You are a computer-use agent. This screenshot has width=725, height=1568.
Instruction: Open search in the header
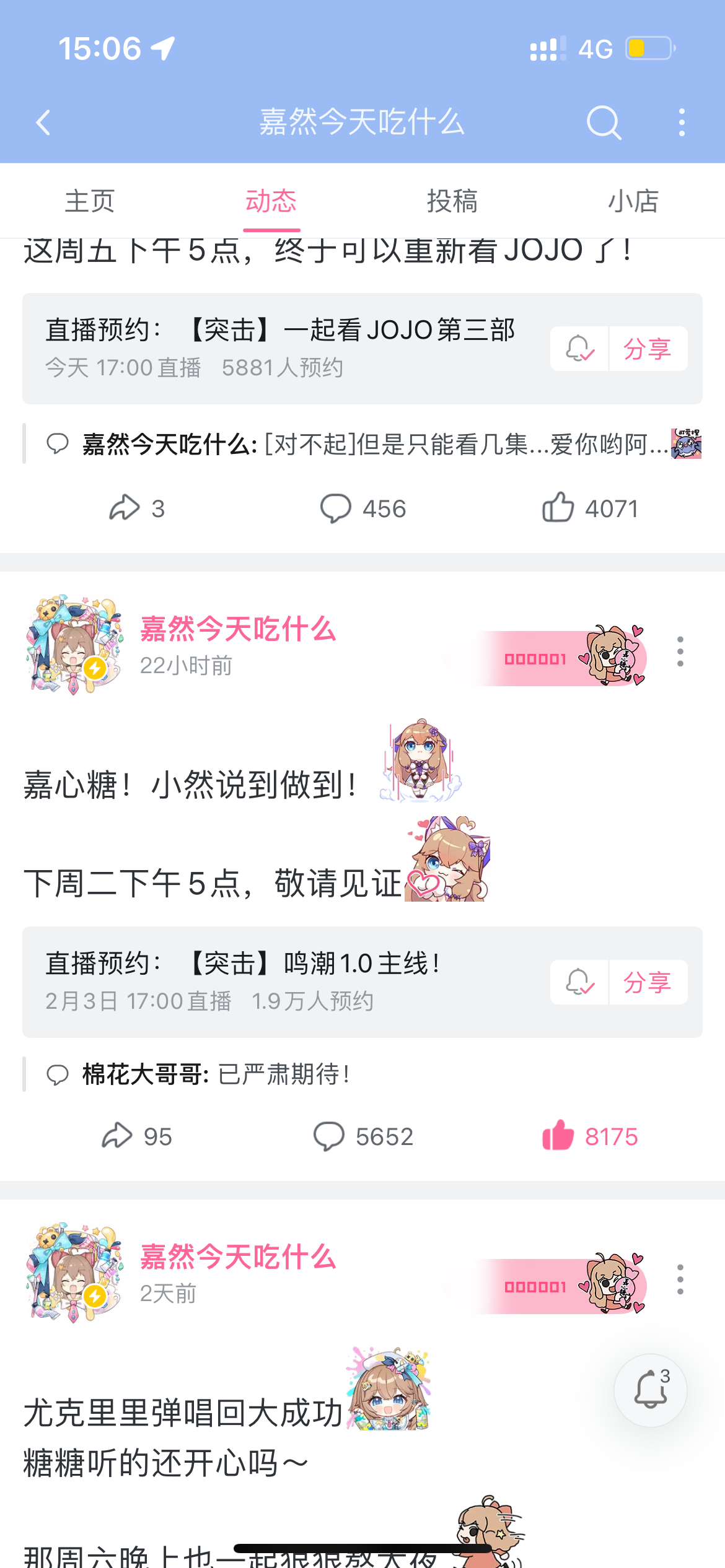coord(604,122)
